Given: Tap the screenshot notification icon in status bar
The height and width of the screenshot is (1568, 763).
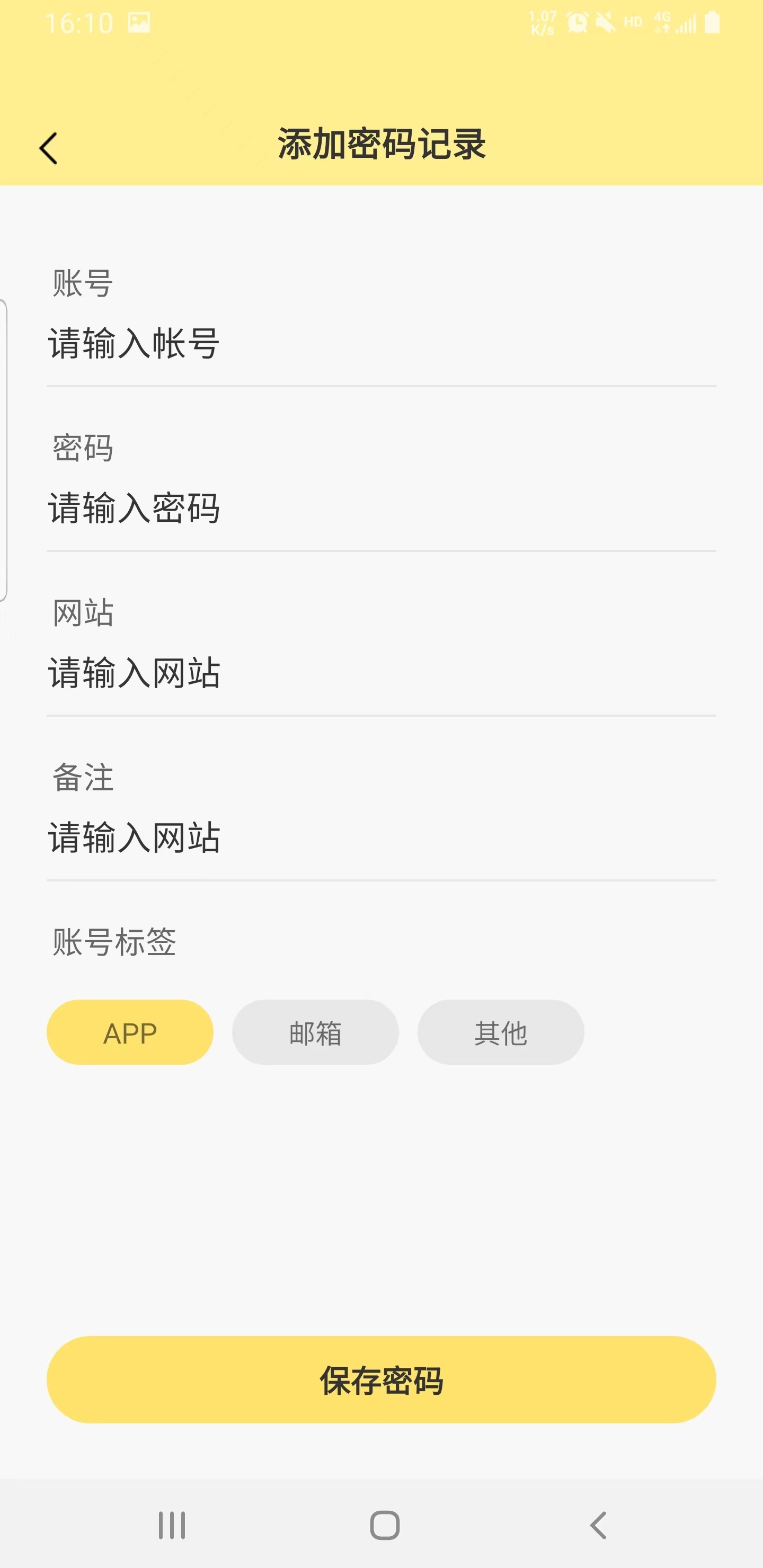Looking at the screenshot, I should pyautogui.click(x=140, y=21).
